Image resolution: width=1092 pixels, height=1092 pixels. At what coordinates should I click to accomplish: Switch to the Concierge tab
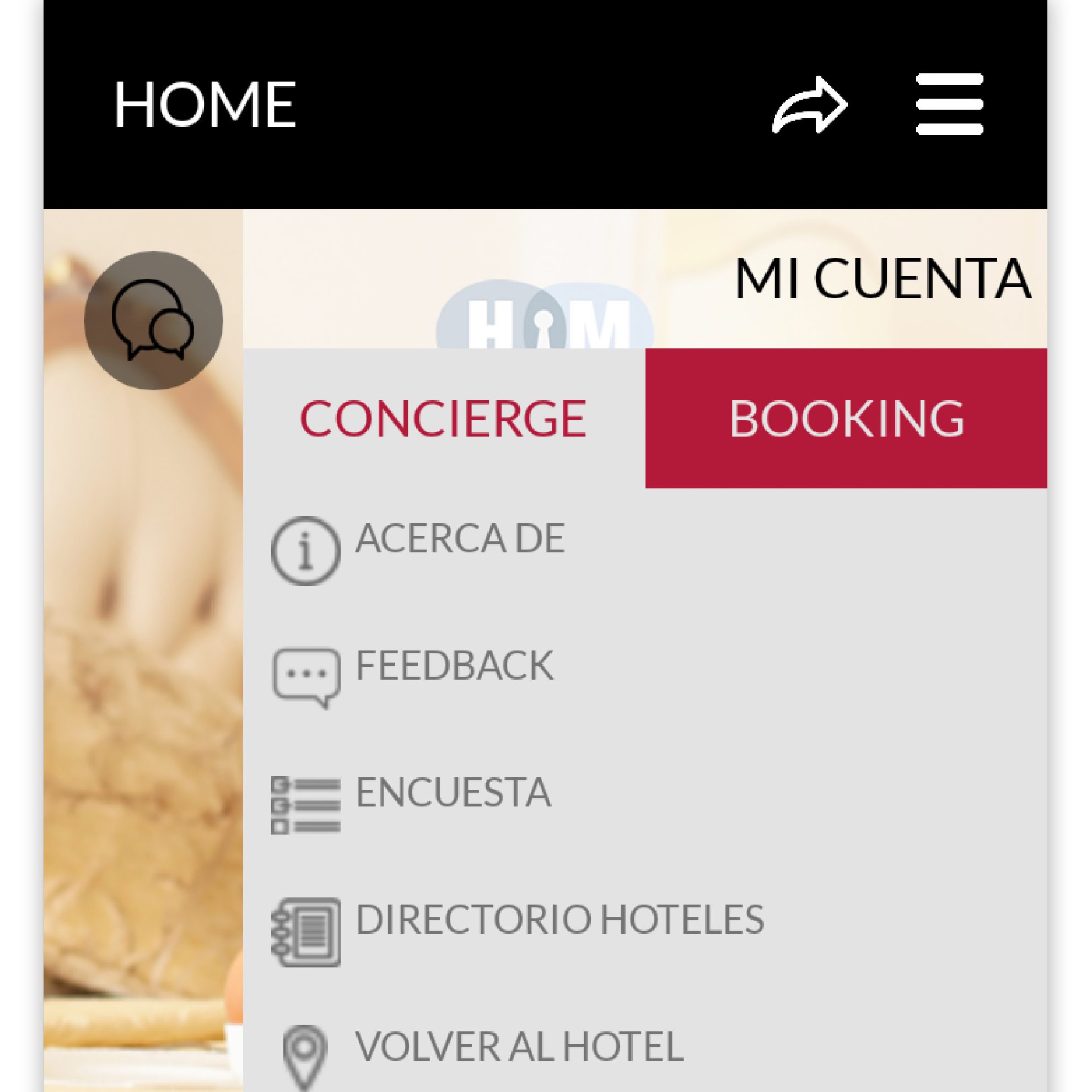[x=444, y=418]
